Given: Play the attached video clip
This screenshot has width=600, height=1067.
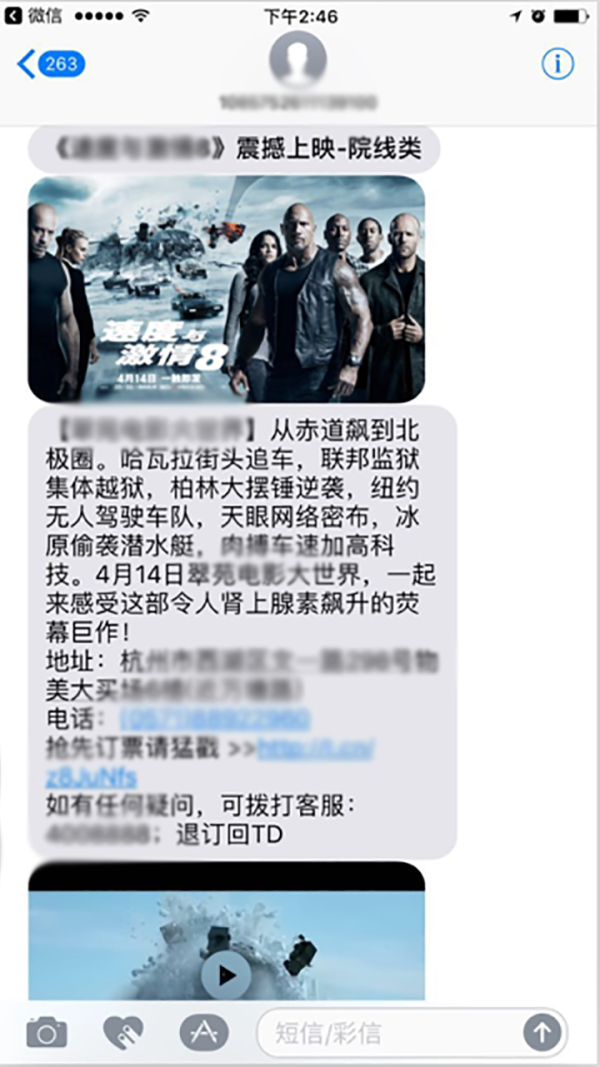Looking at the screenshot, I should (226, 974).
